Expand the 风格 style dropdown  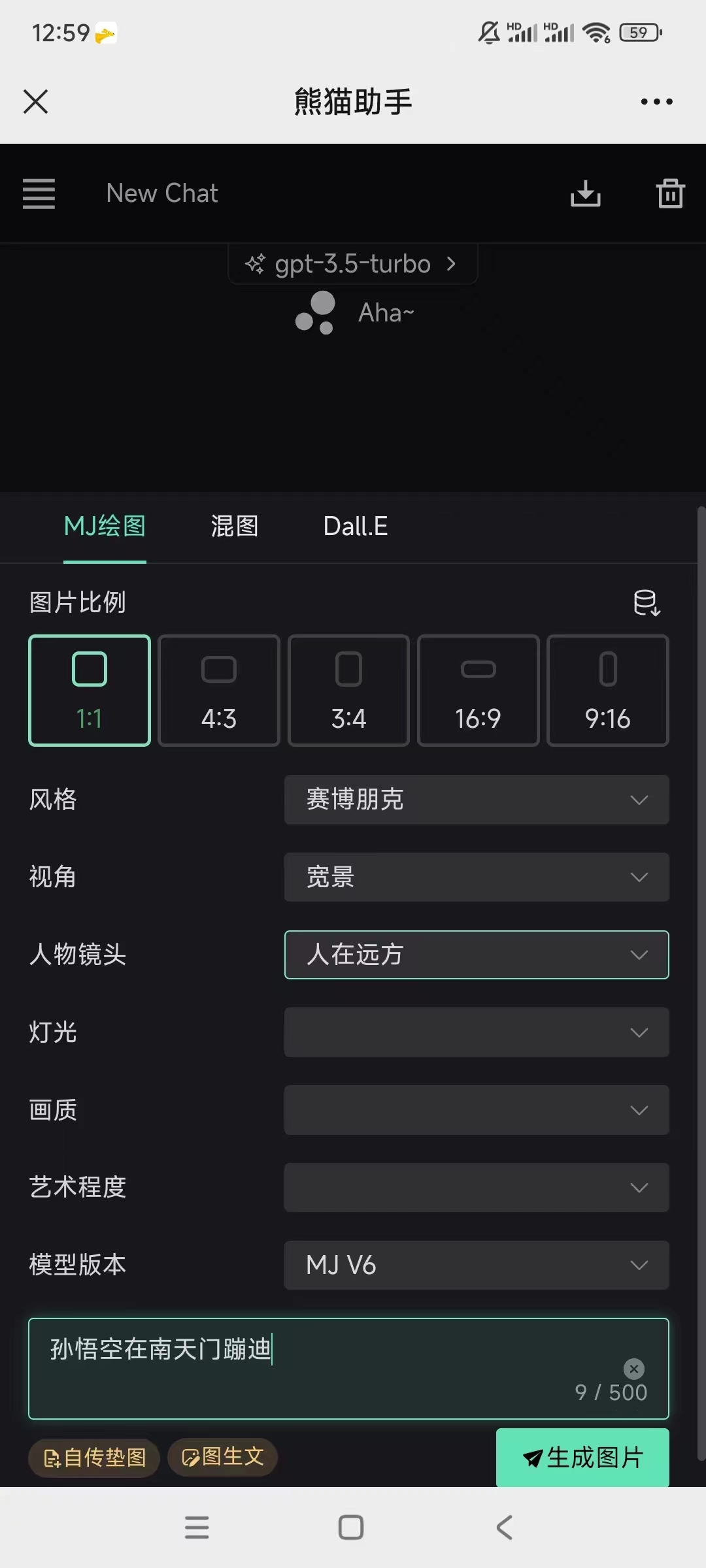(x=476, y=800)
